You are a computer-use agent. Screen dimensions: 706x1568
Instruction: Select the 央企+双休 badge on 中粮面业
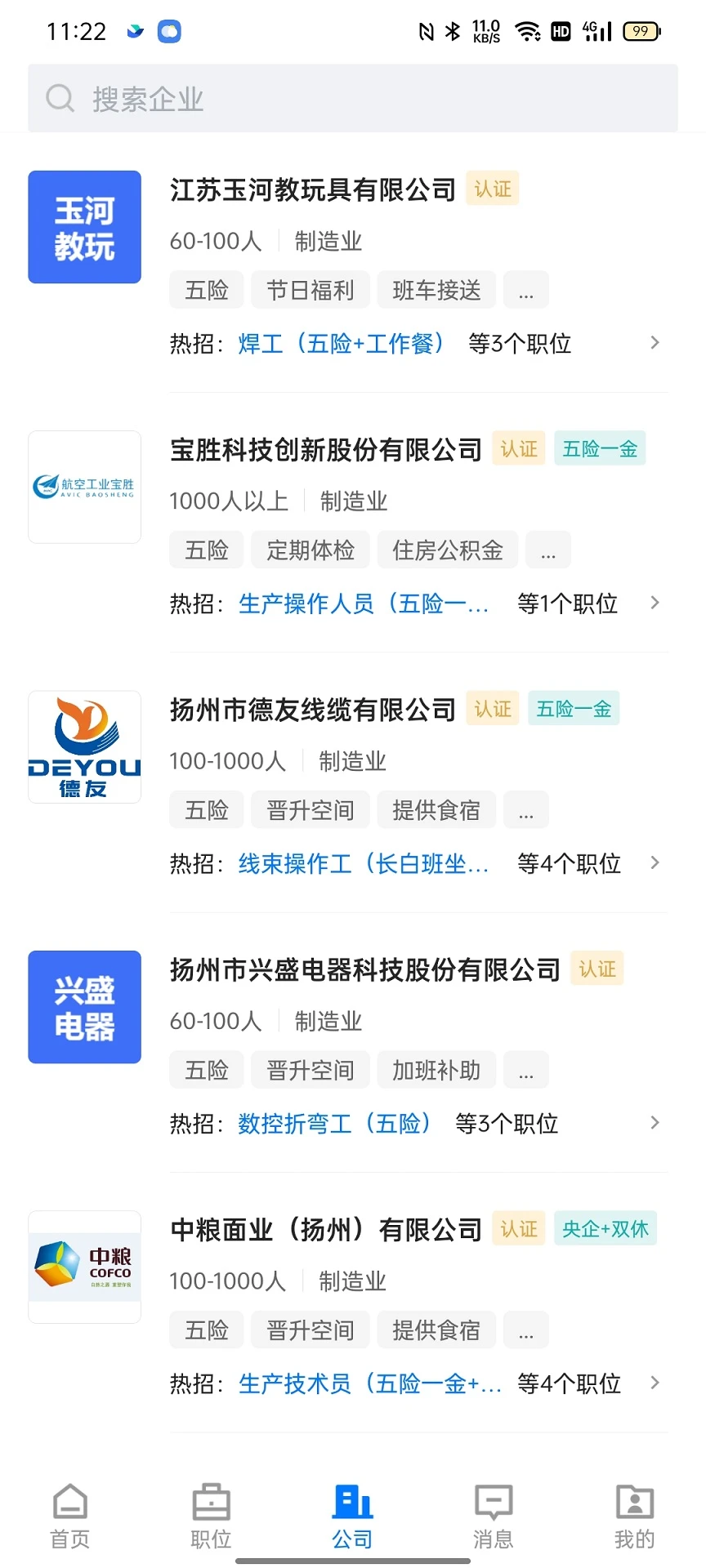tap(605, 1228)
